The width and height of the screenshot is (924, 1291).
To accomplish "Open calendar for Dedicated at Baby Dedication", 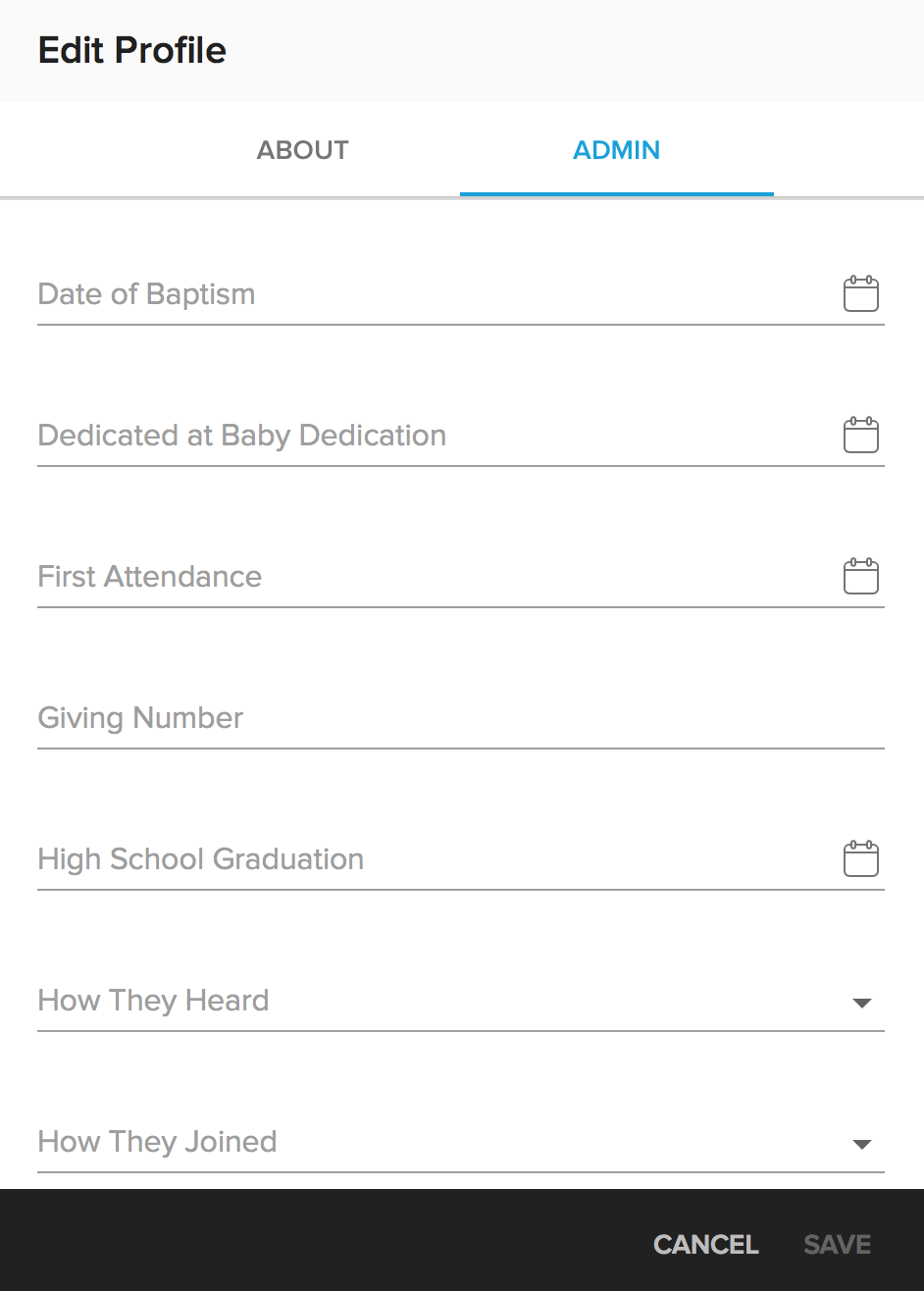I will 860,436.
